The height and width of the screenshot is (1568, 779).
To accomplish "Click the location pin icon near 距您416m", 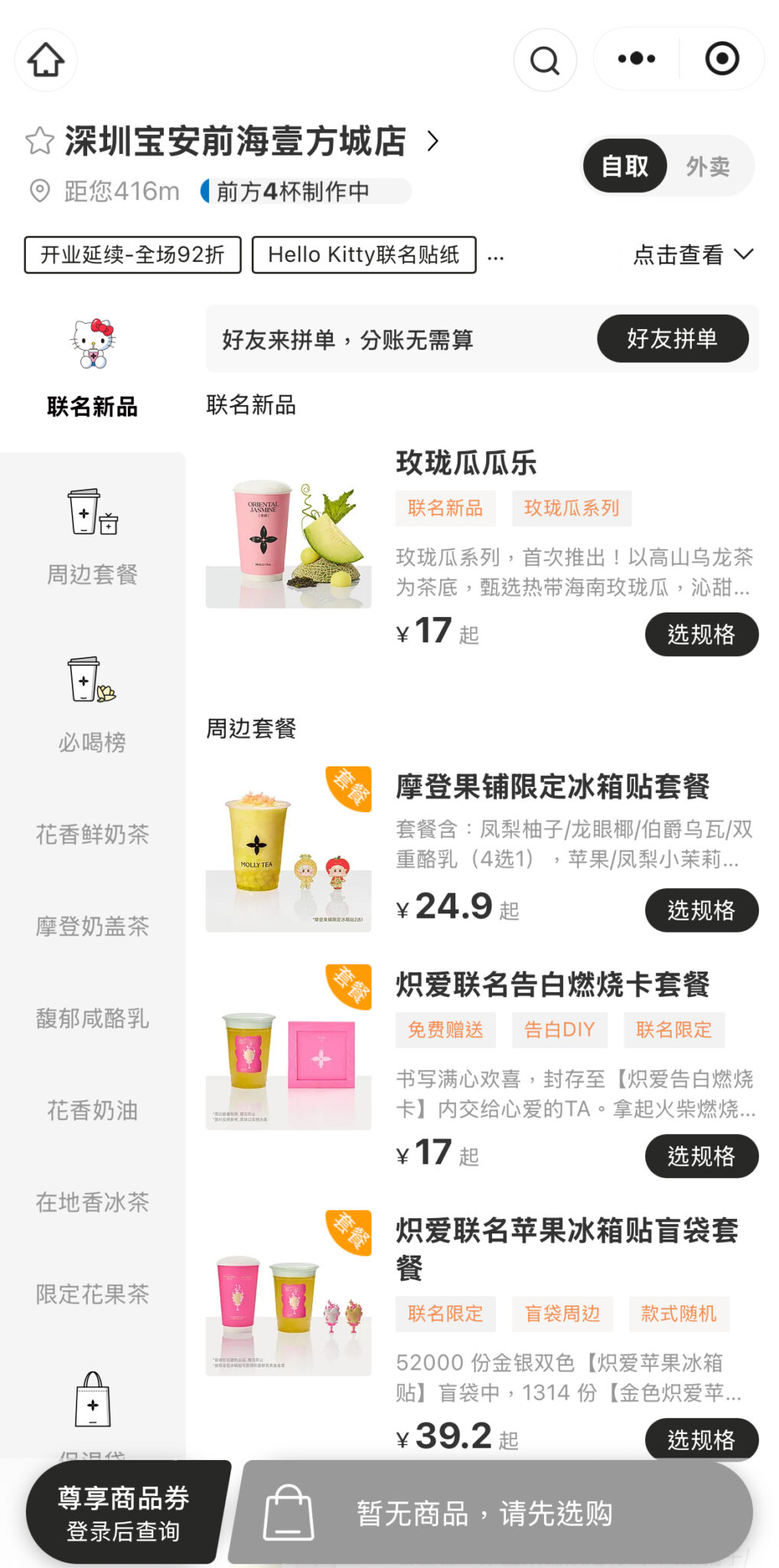I will (38, 191).
